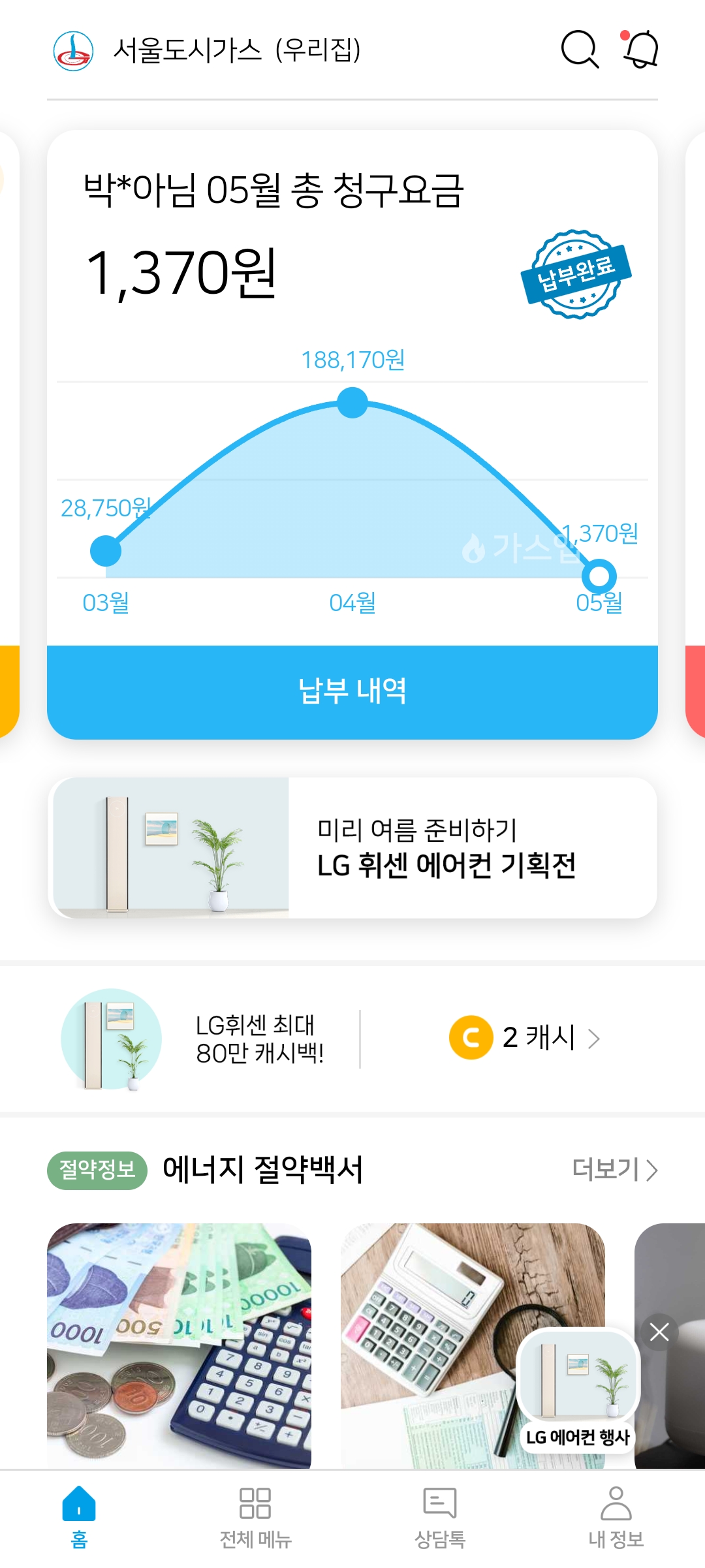Image resolution: width=705 pixels, height=1568 pixels.
Task: Select the 03월 point on the chart
Action: tap(106, 551)
